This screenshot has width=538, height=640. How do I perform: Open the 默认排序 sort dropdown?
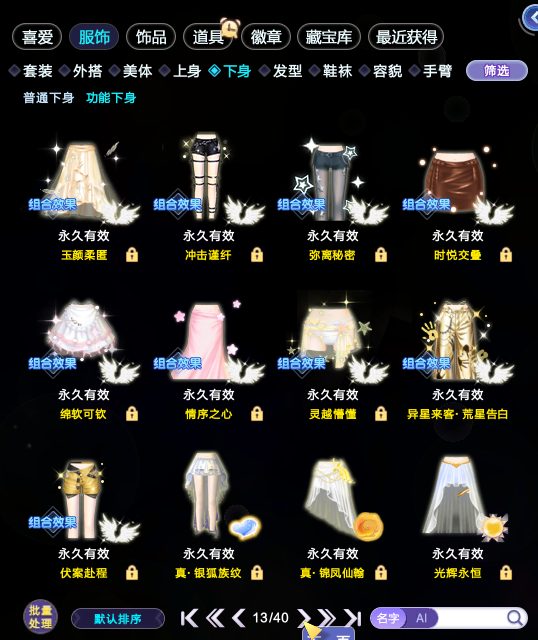(x=118, y=619)
